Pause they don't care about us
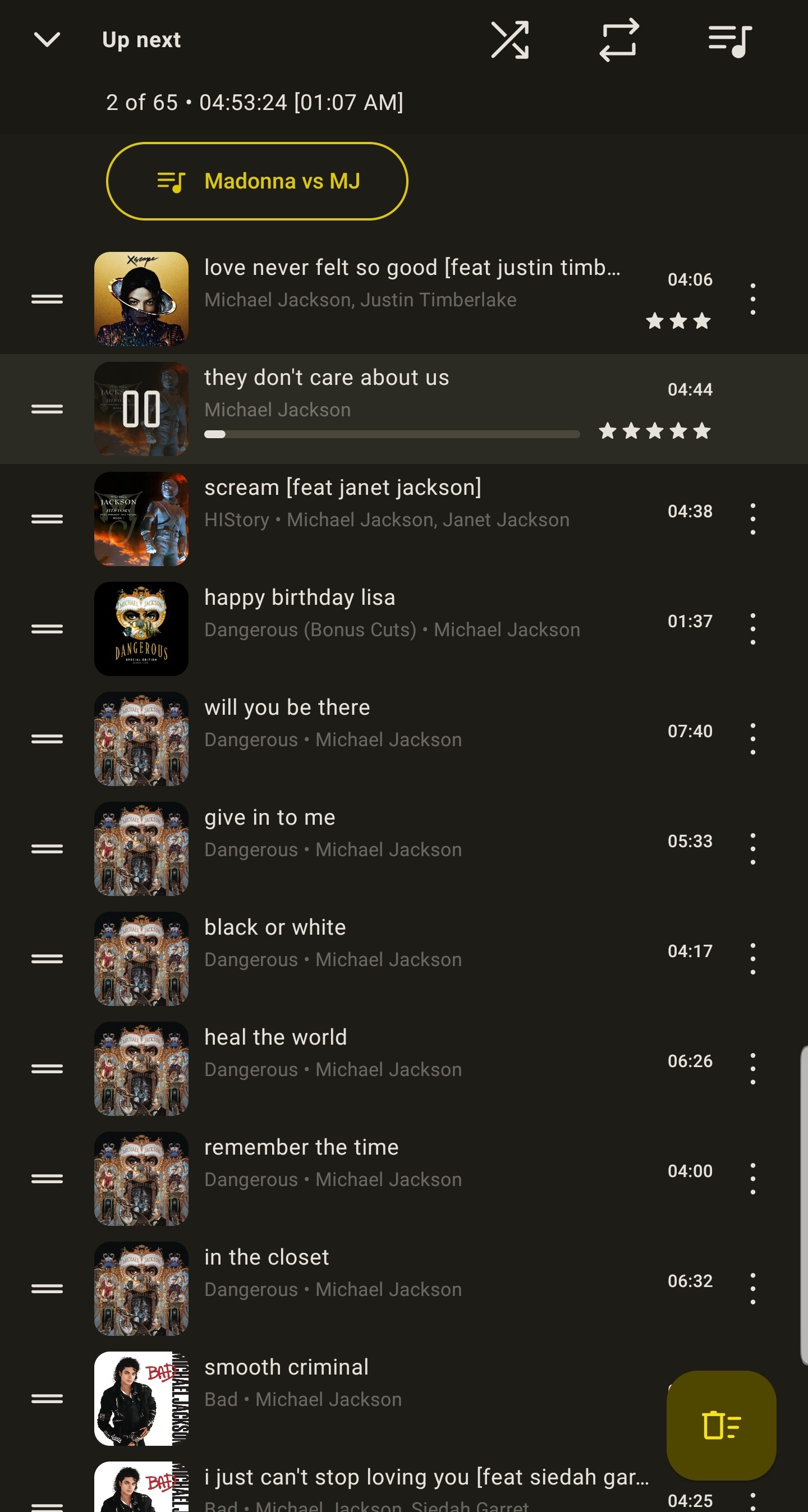 tap(141, 409)
